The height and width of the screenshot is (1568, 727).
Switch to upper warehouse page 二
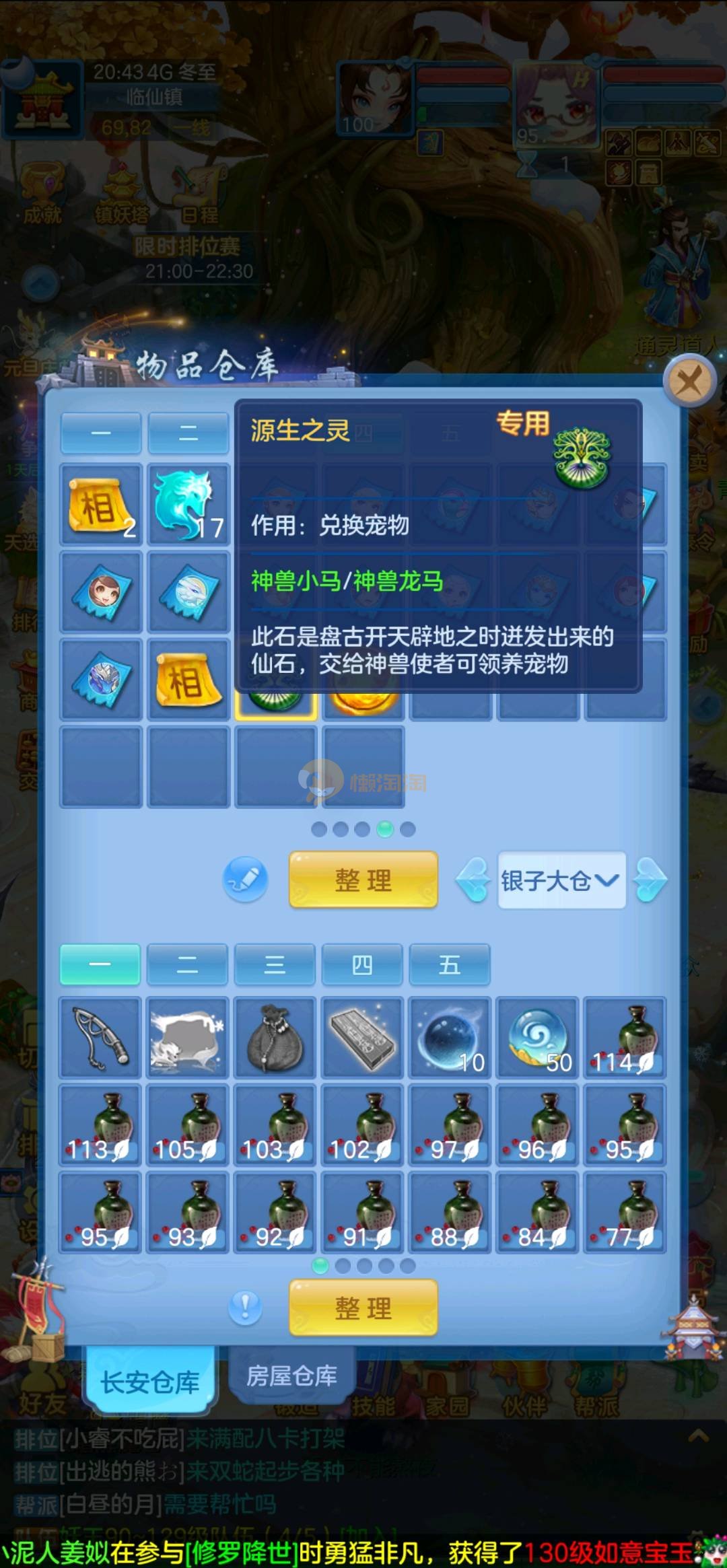click(188, 433)
